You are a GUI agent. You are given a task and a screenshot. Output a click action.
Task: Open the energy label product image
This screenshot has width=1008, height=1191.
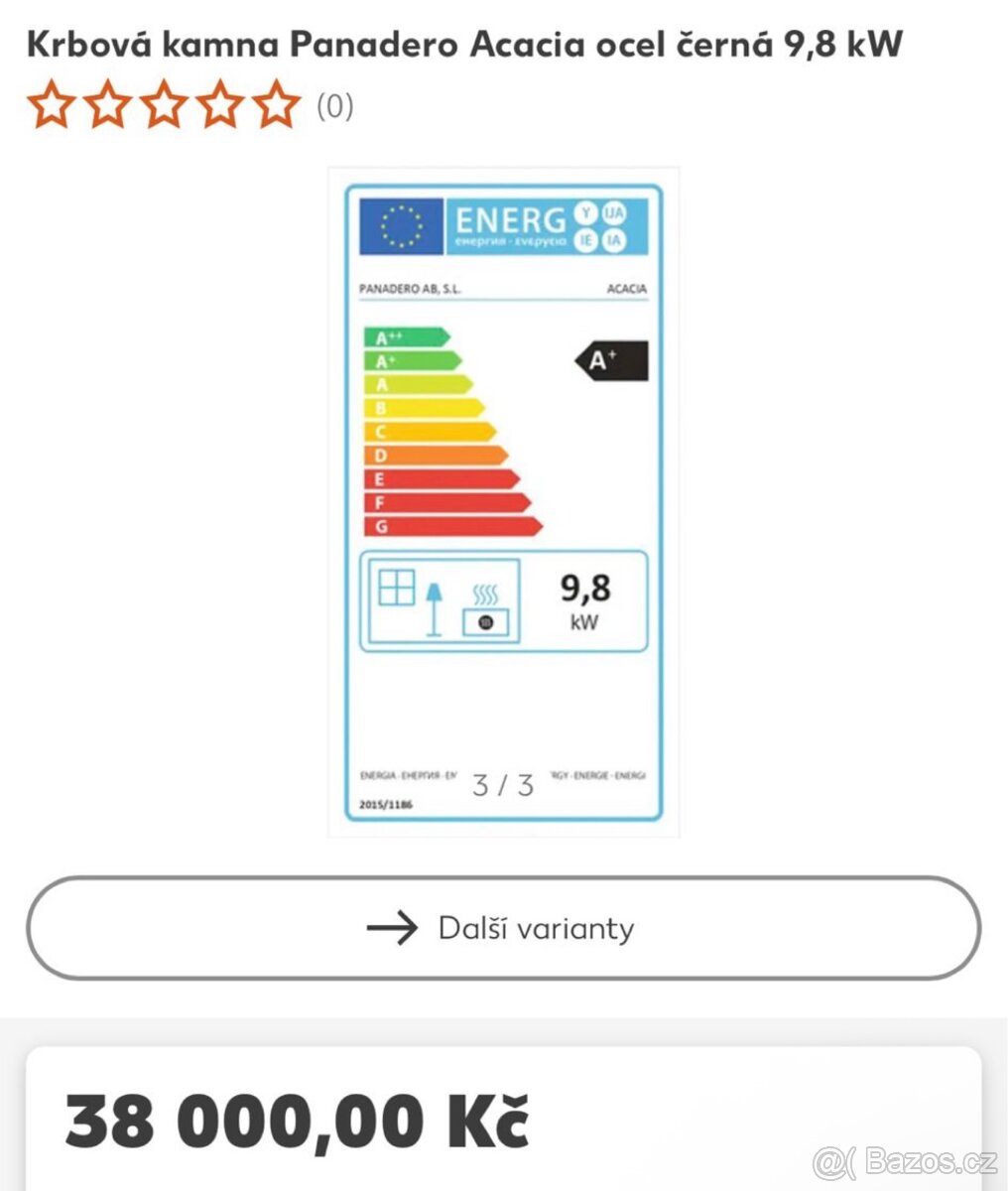click(503, 501)
